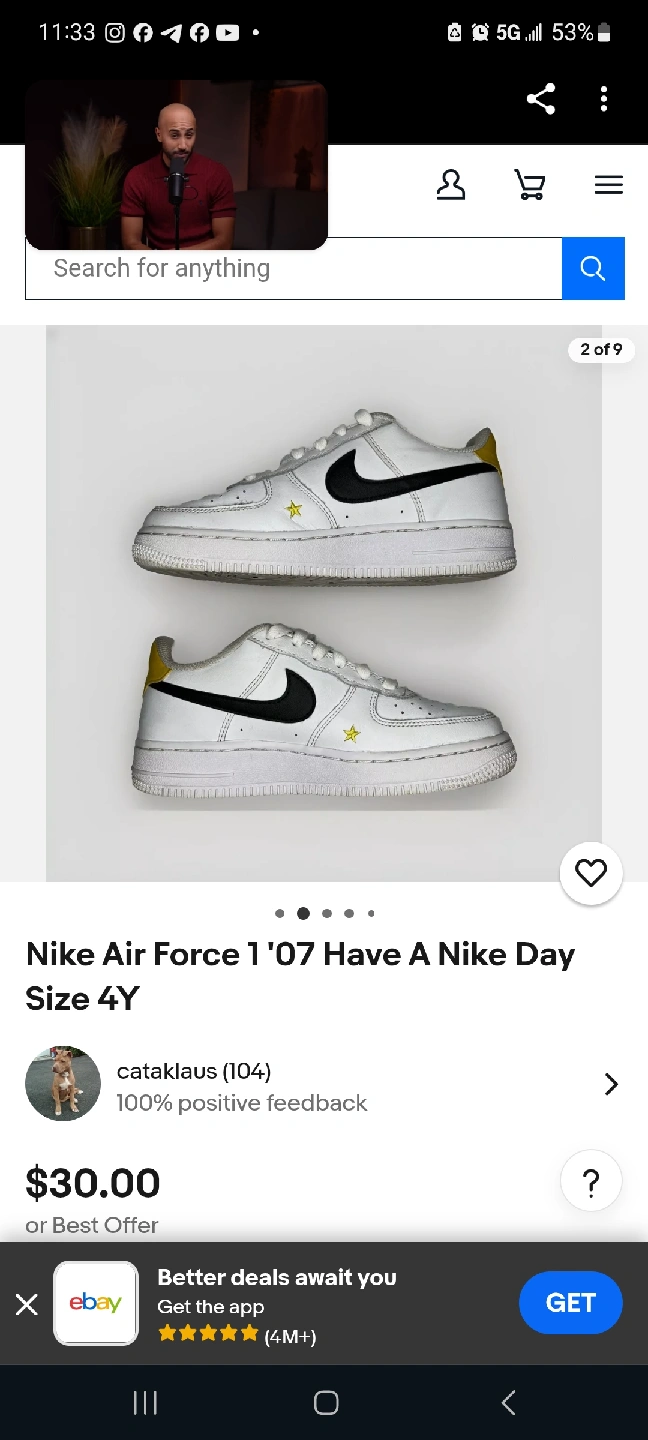Tap the Search for anything field

293,268
